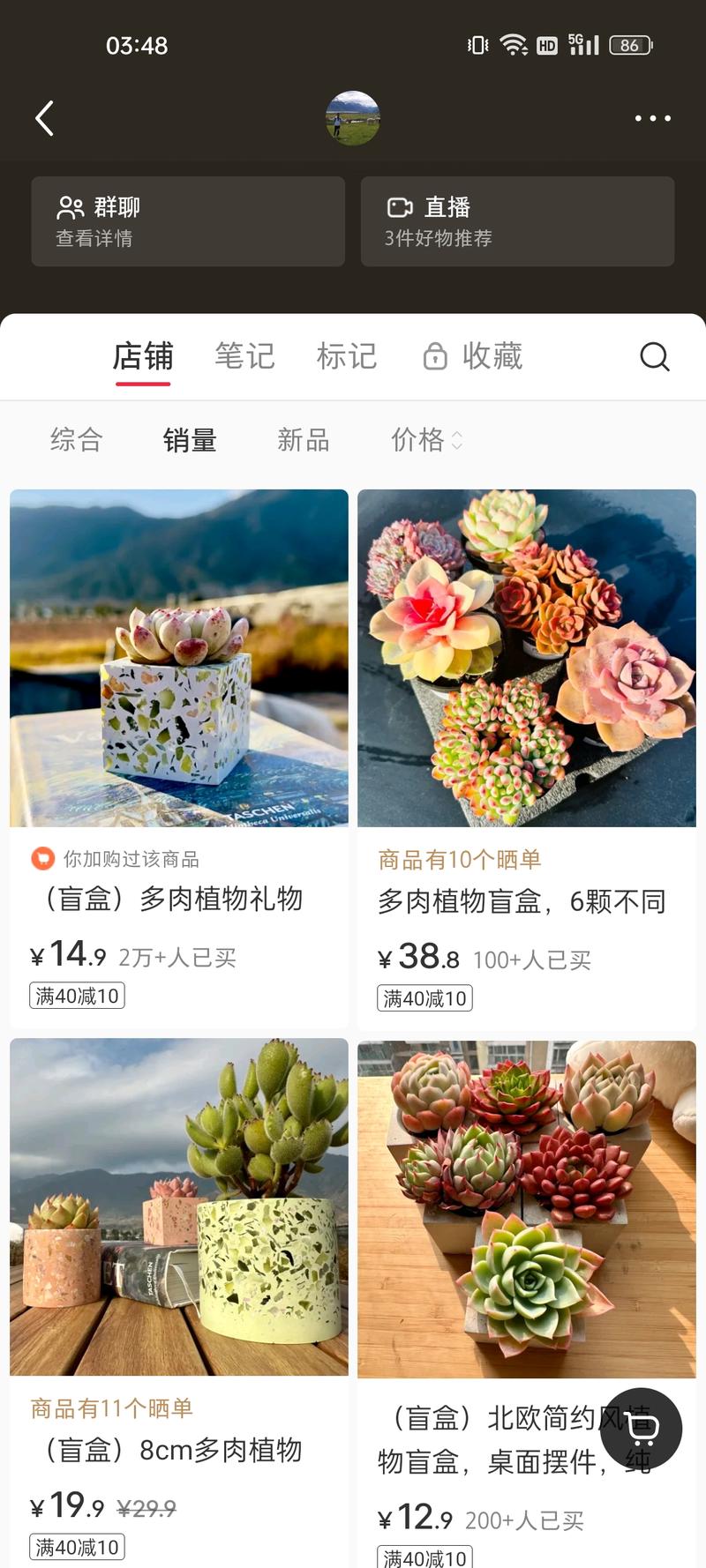Viewport: 706px width, 1568px height.
Task: Open the more options (...) menu
Action: pos(652,117)
